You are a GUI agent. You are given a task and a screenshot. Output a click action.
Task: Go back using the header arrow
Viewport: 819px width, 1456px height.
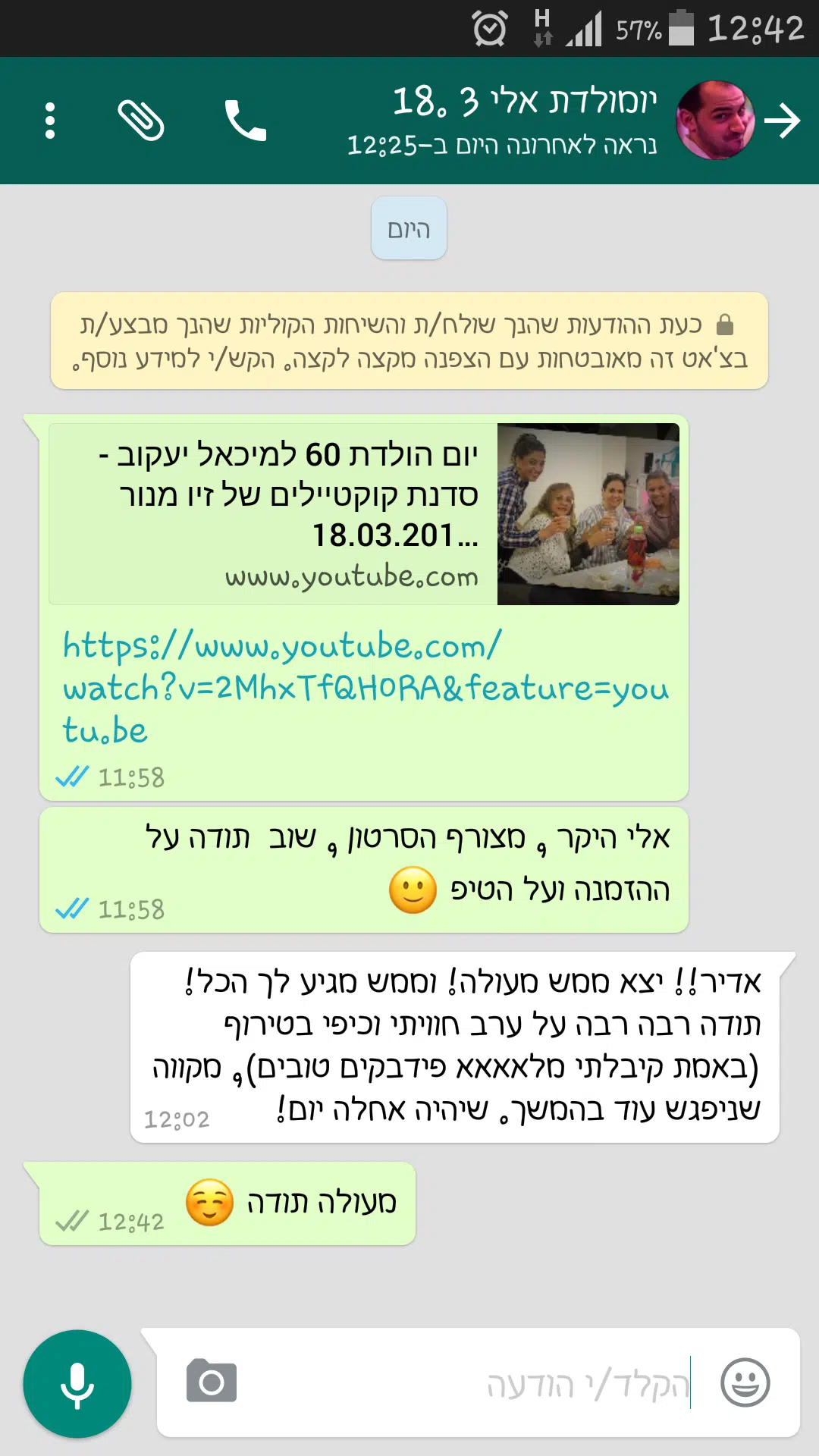coord(783,121)
